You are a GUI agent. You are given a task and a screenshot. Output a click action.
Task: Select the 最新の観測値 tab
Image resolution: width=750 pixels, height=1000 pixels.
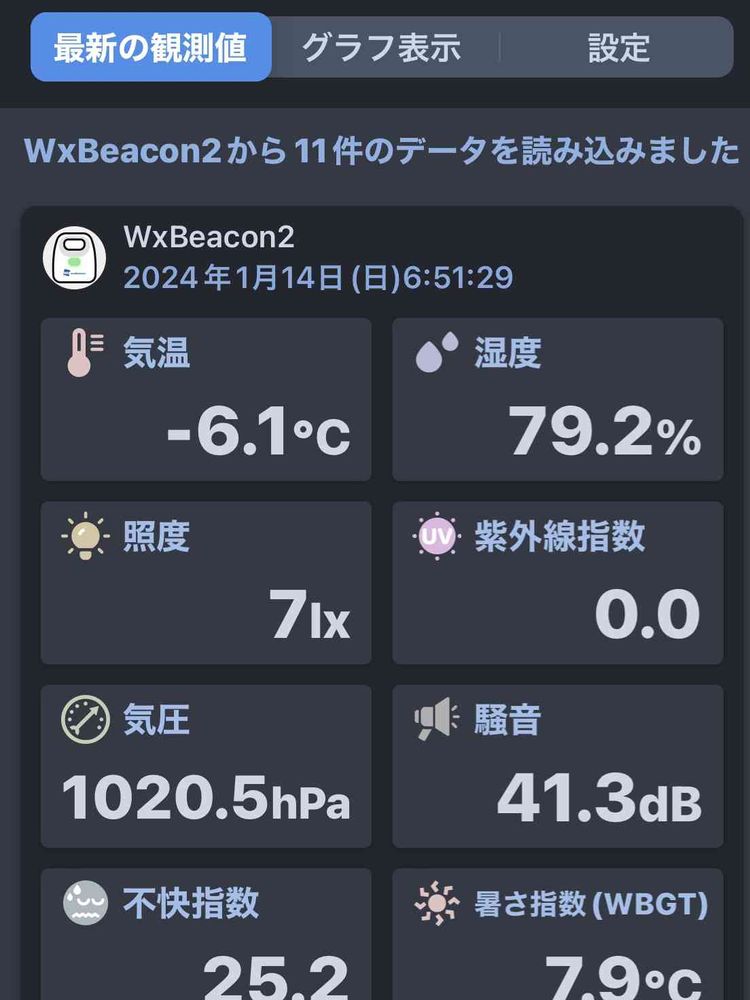[151, 47]
